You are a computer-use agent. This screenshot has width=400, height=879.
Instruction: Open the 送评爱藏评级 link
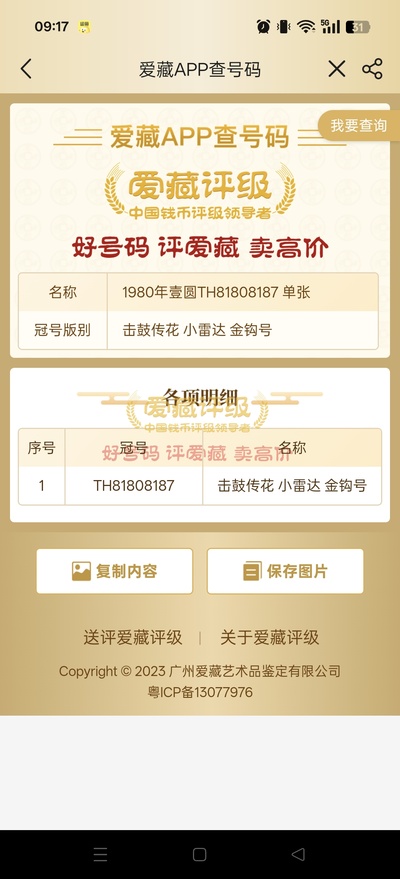pos(133,637)
